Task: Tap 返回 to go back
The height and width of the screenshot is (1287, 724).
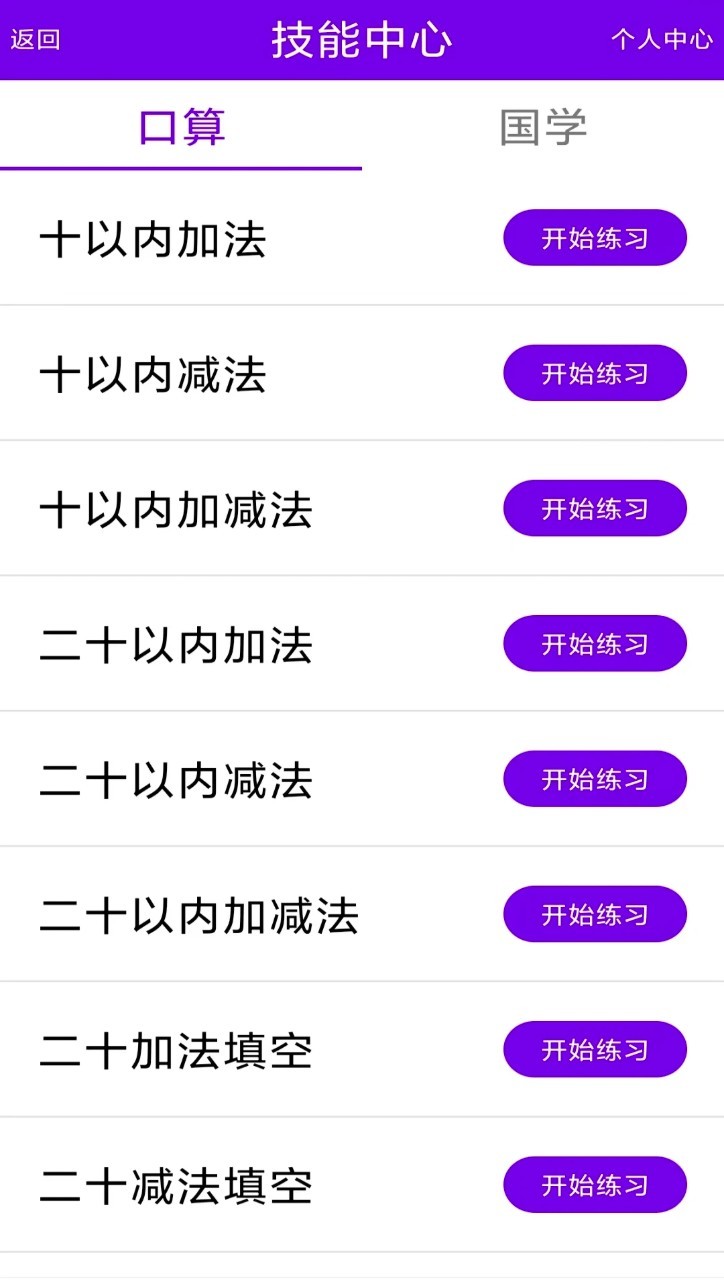Action: pos(34,40)
